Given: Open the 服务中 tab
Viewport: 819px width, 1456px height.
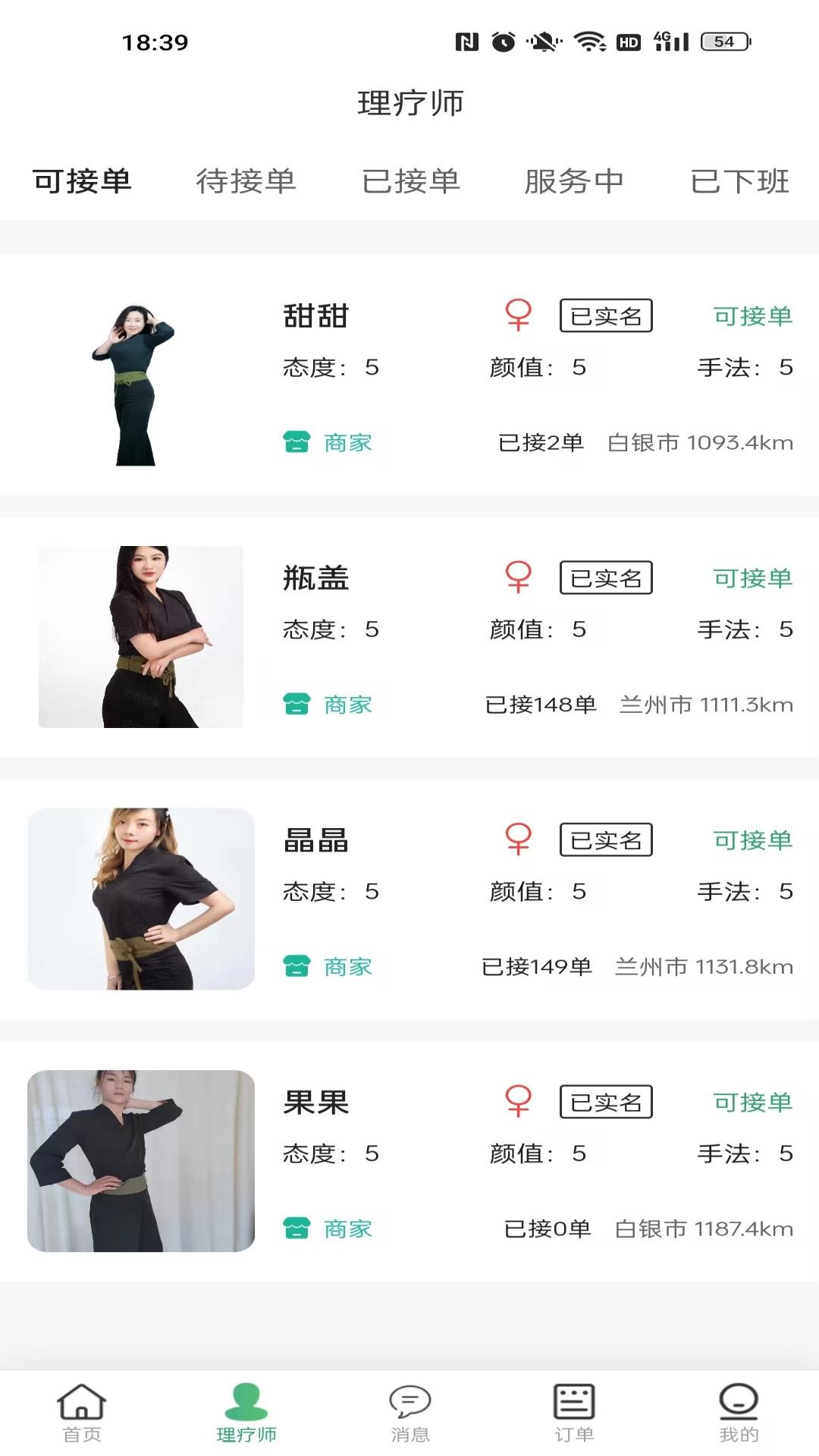Looking at the screenshot, I should coord(573,182).
